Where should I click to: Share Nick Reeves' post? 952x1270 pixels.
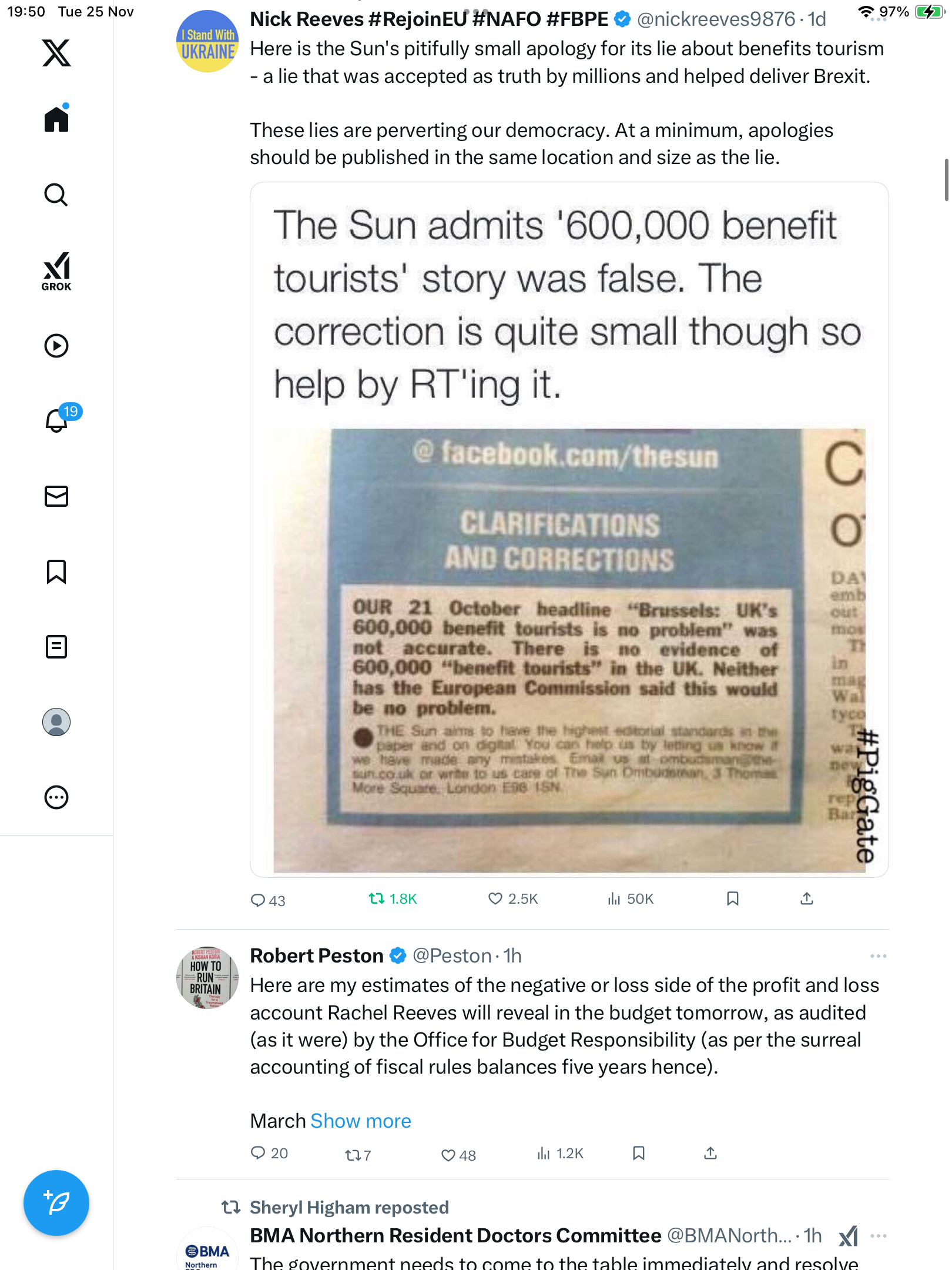pos(807,898)
